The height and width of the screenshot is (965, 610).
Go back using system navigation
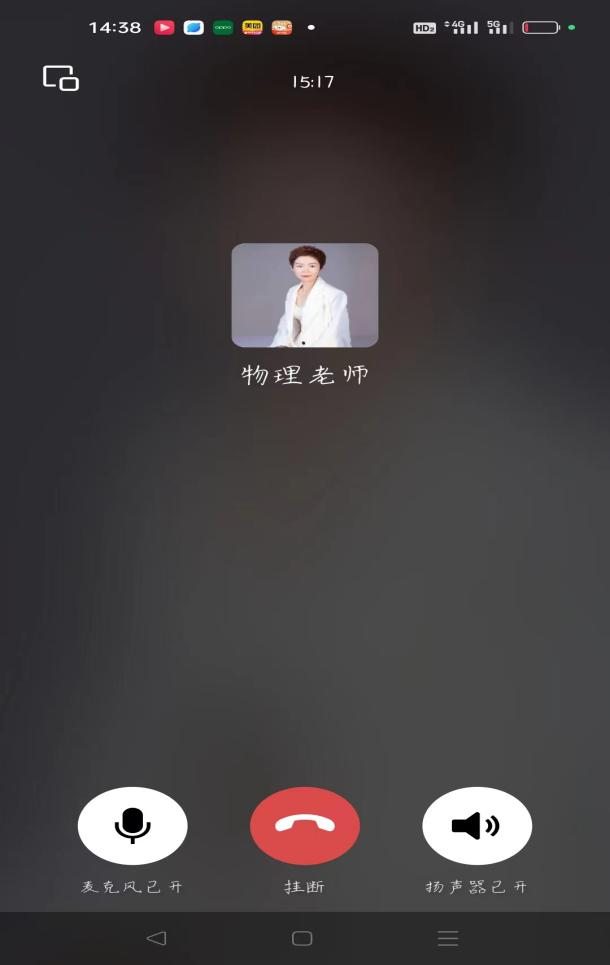pos(156,938)
